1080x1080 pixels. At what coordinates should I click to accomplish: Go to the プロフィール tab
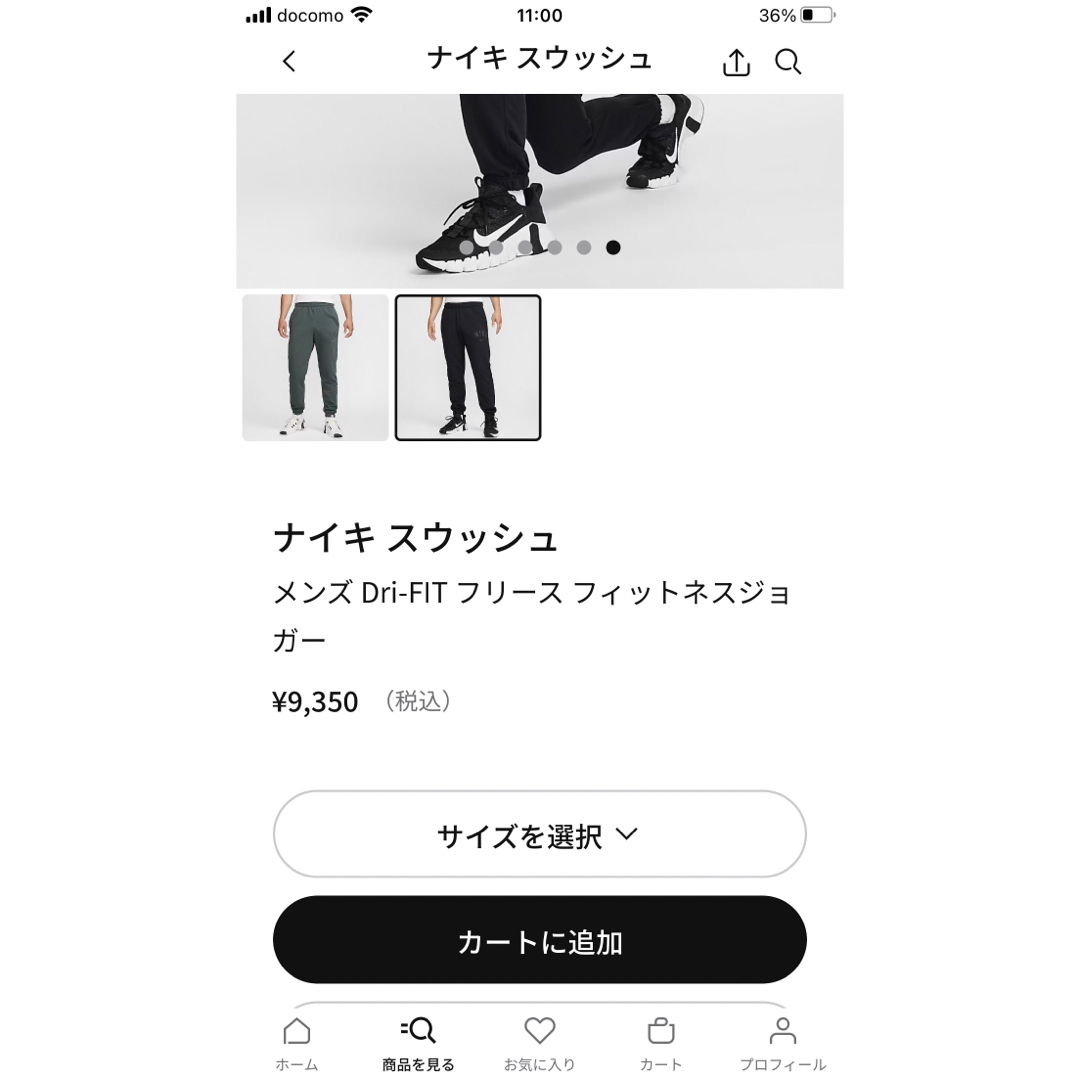click(x=782, y=1043)
